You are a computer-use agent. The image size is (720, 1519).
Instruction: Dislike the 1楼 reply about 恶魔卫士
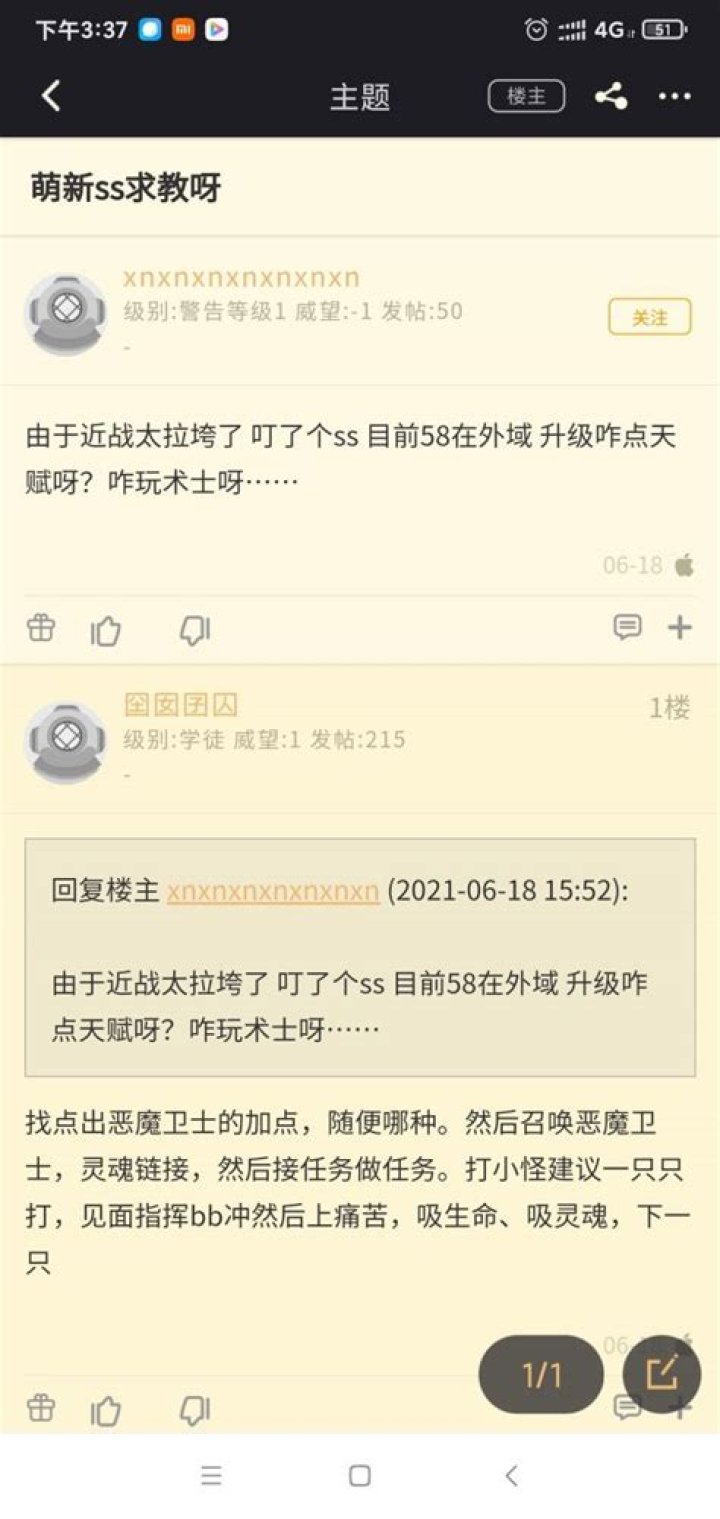click(x=194, y=1411)
